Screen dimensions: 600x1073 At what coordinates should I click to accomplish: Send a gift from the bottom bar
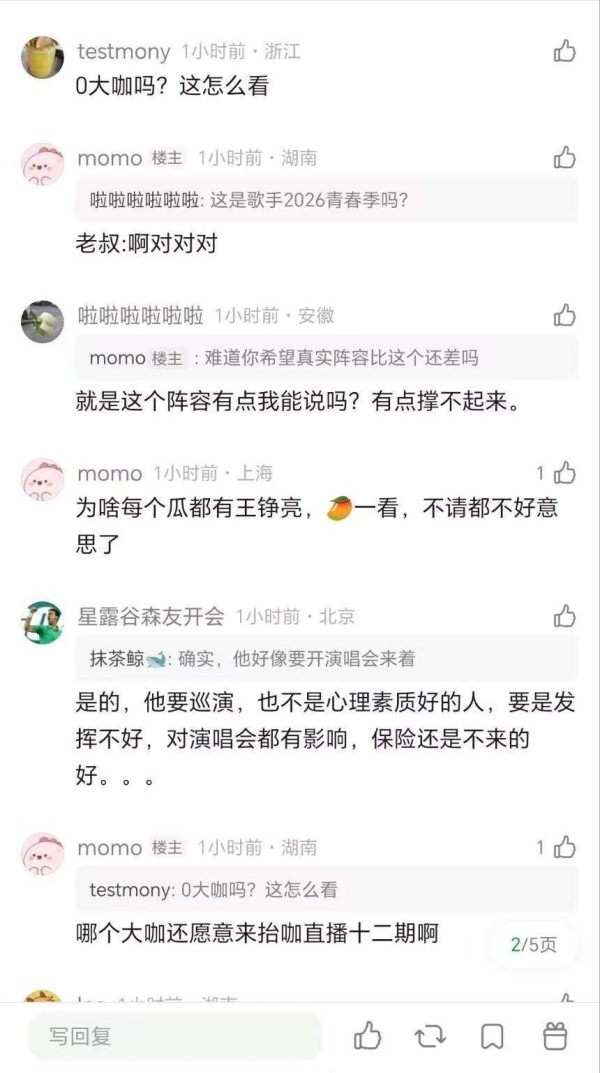[555, 1037]
